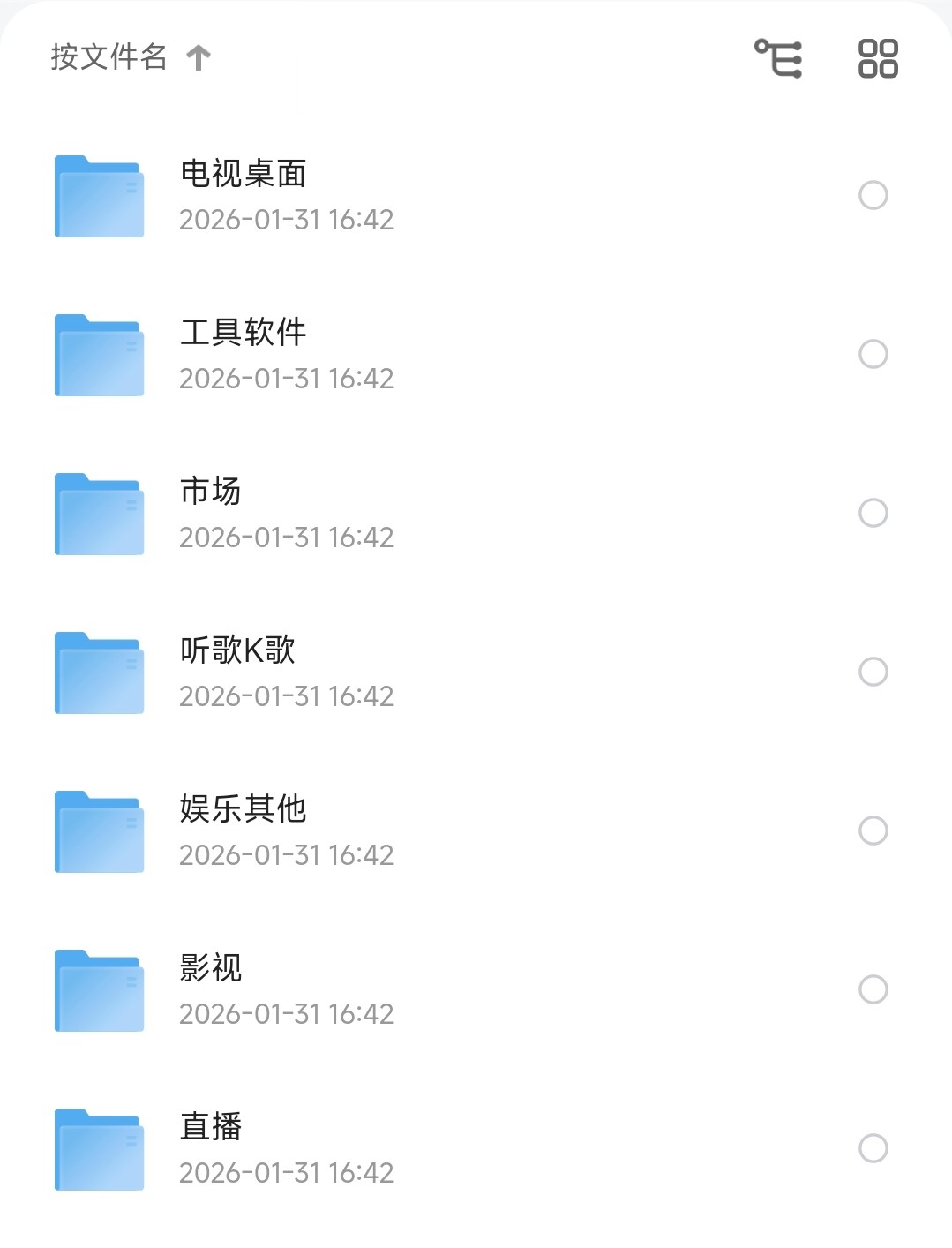The width and height of the screenshot is (952, 1248).
Task: Tick the selection circle for 影视
Action: (x=873, y=989)
